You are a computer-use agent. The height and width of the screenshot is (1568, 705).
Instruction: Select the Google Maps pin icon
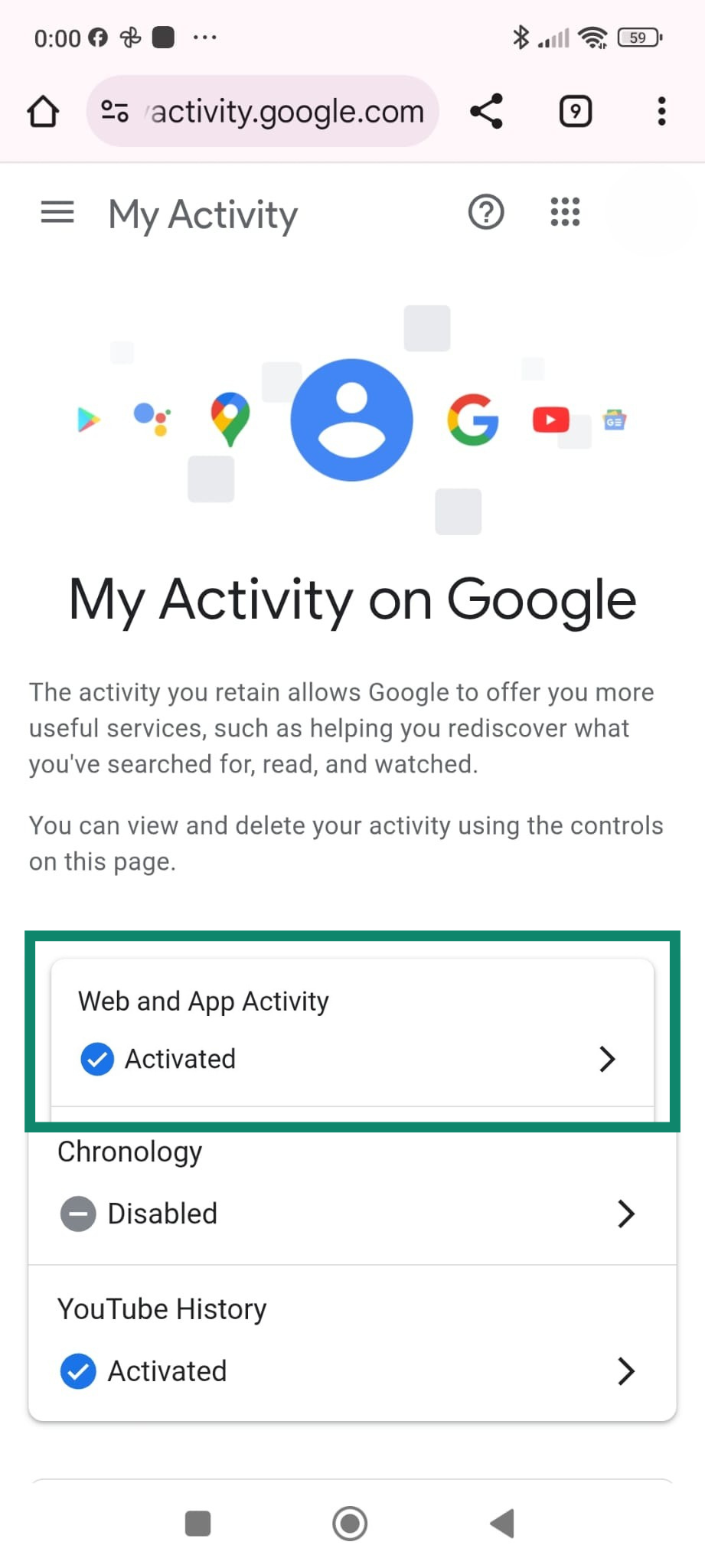click(228, 417)
